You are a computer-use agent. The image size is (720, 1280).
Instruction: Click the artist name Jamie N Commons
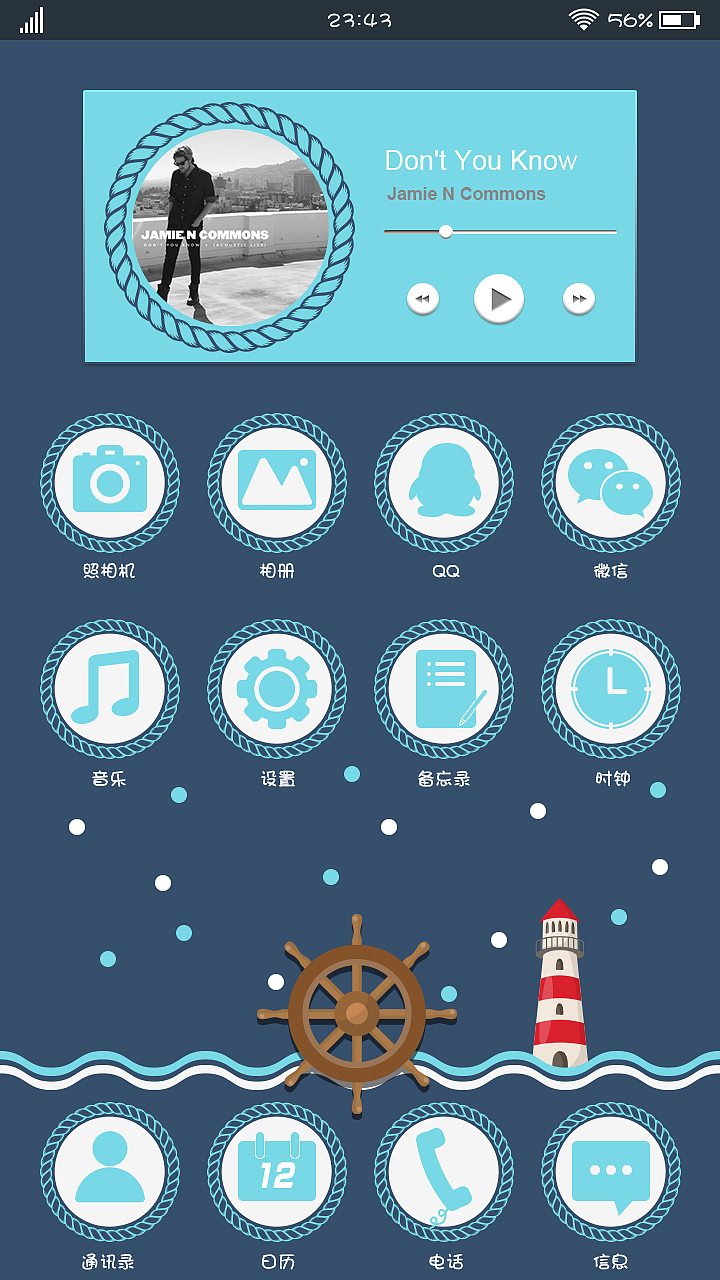coord(467,195)
